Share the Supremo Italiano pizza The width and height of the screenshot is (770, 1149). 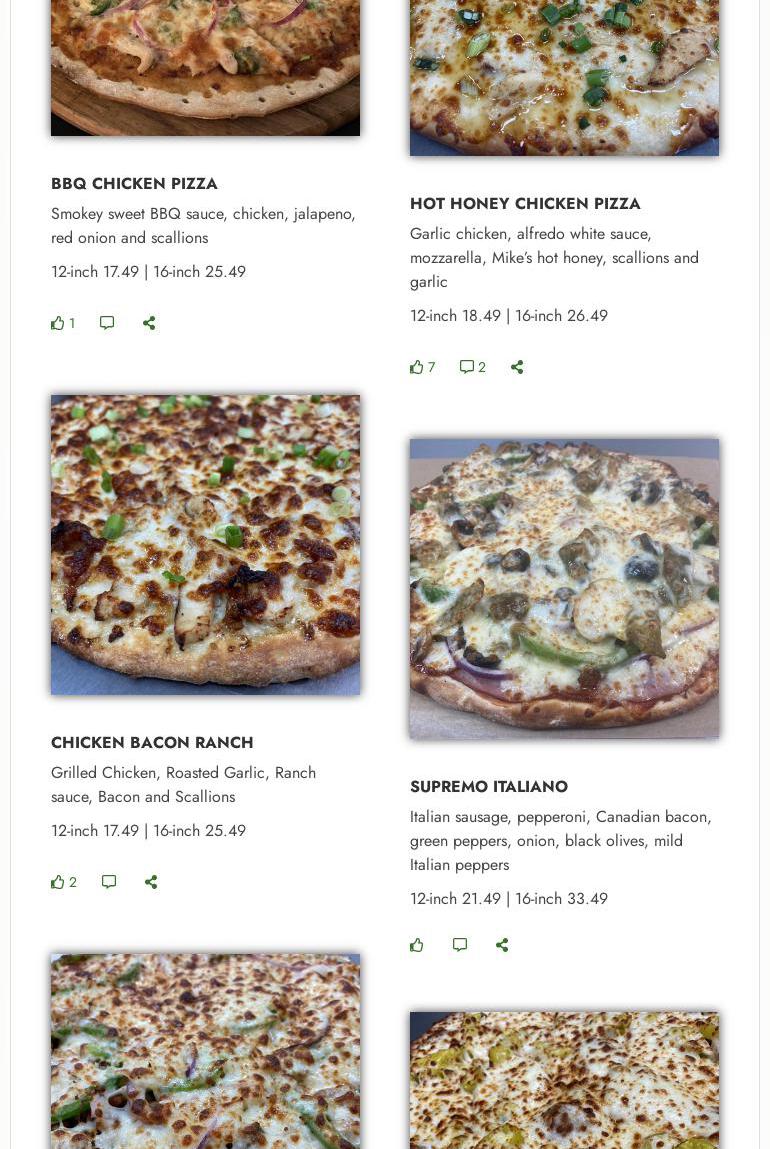(502, 945)
